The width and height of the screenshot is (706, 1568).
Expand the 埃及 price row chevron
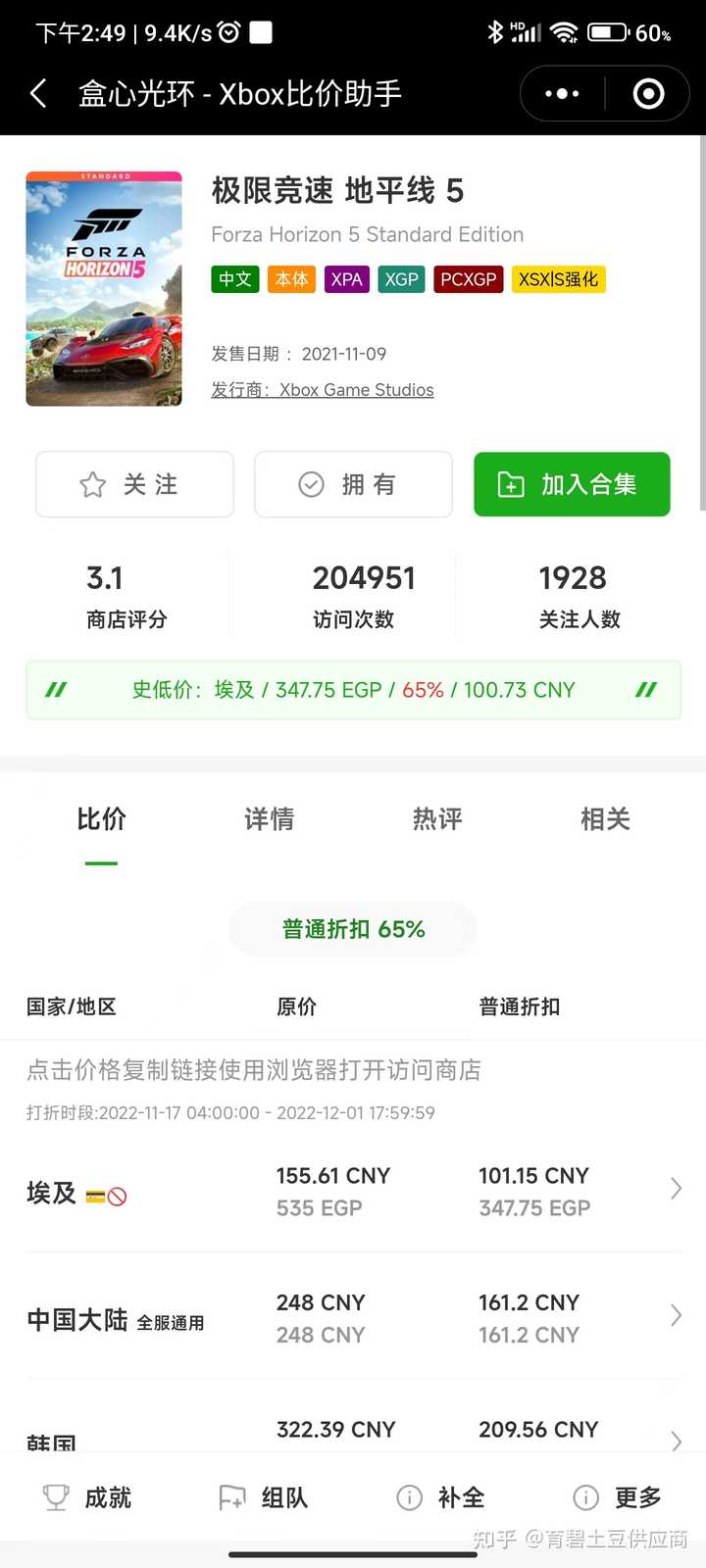tap(676, 1188)
